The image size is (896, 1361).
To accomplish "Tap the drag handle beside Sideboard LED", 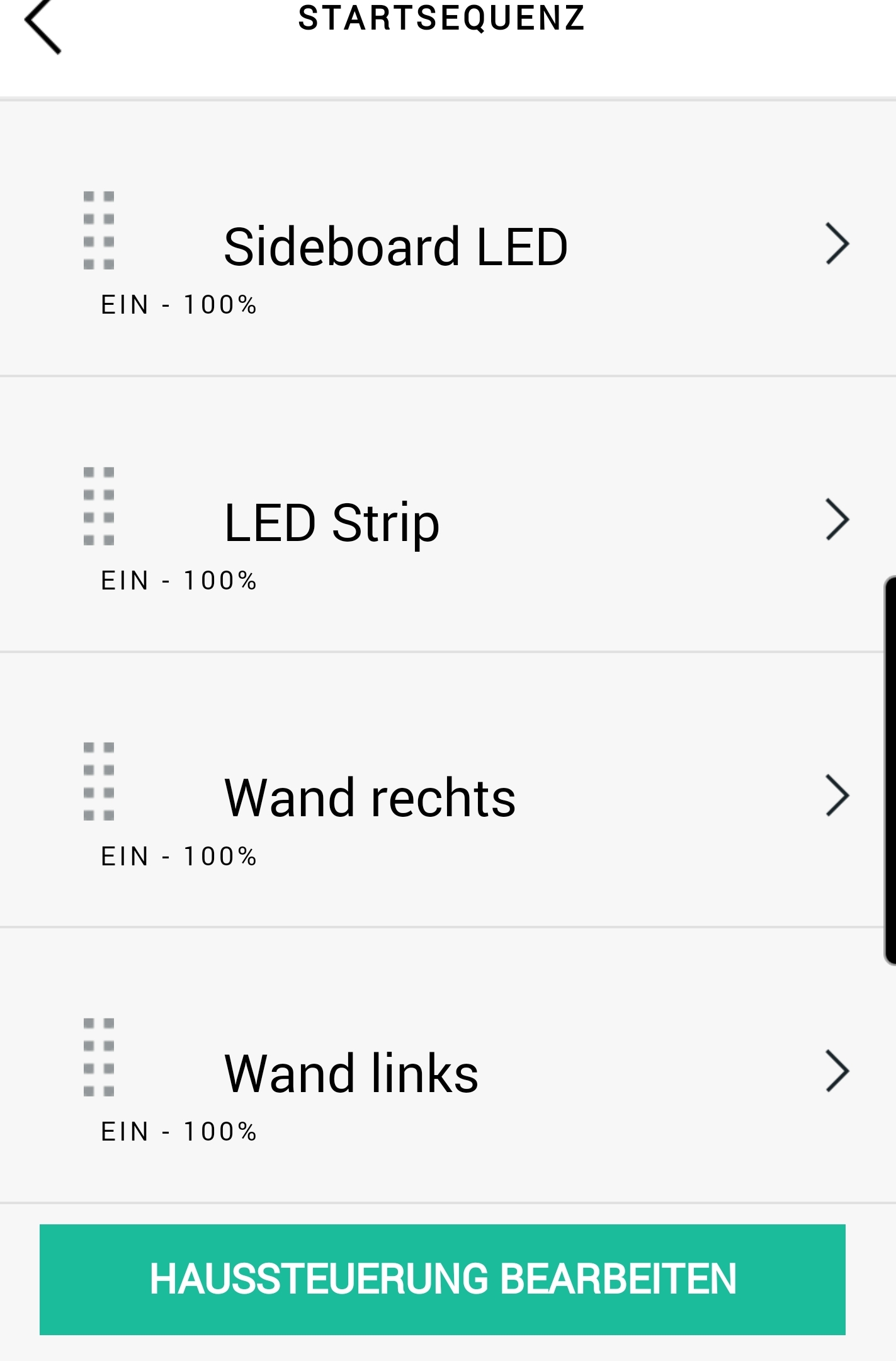I will click(99, 231).
